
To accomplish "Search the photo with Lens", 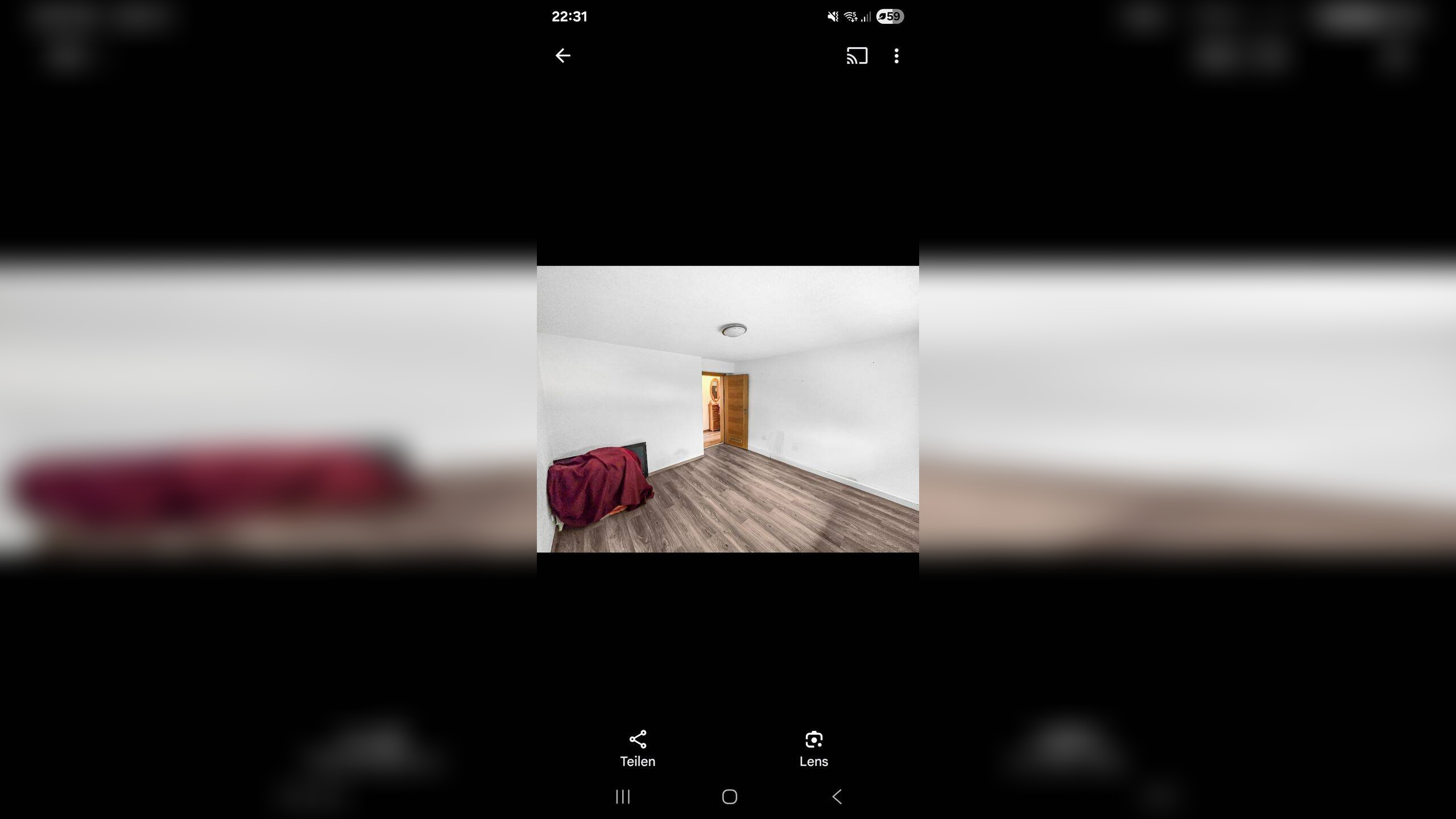I will coord(813,748).
